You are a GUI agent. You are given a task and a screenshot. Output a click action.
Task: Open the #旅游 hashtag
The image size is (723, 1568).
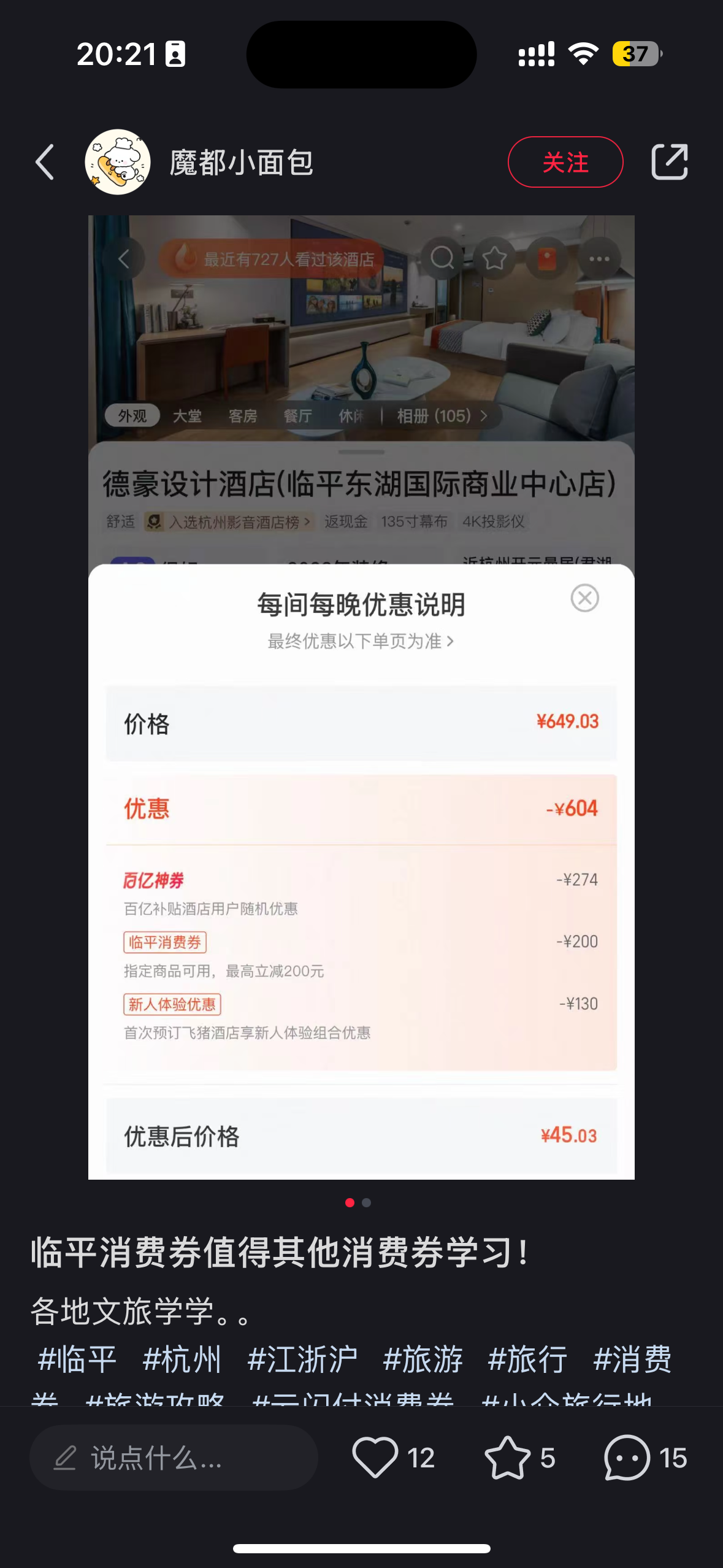click(423, 1359)
